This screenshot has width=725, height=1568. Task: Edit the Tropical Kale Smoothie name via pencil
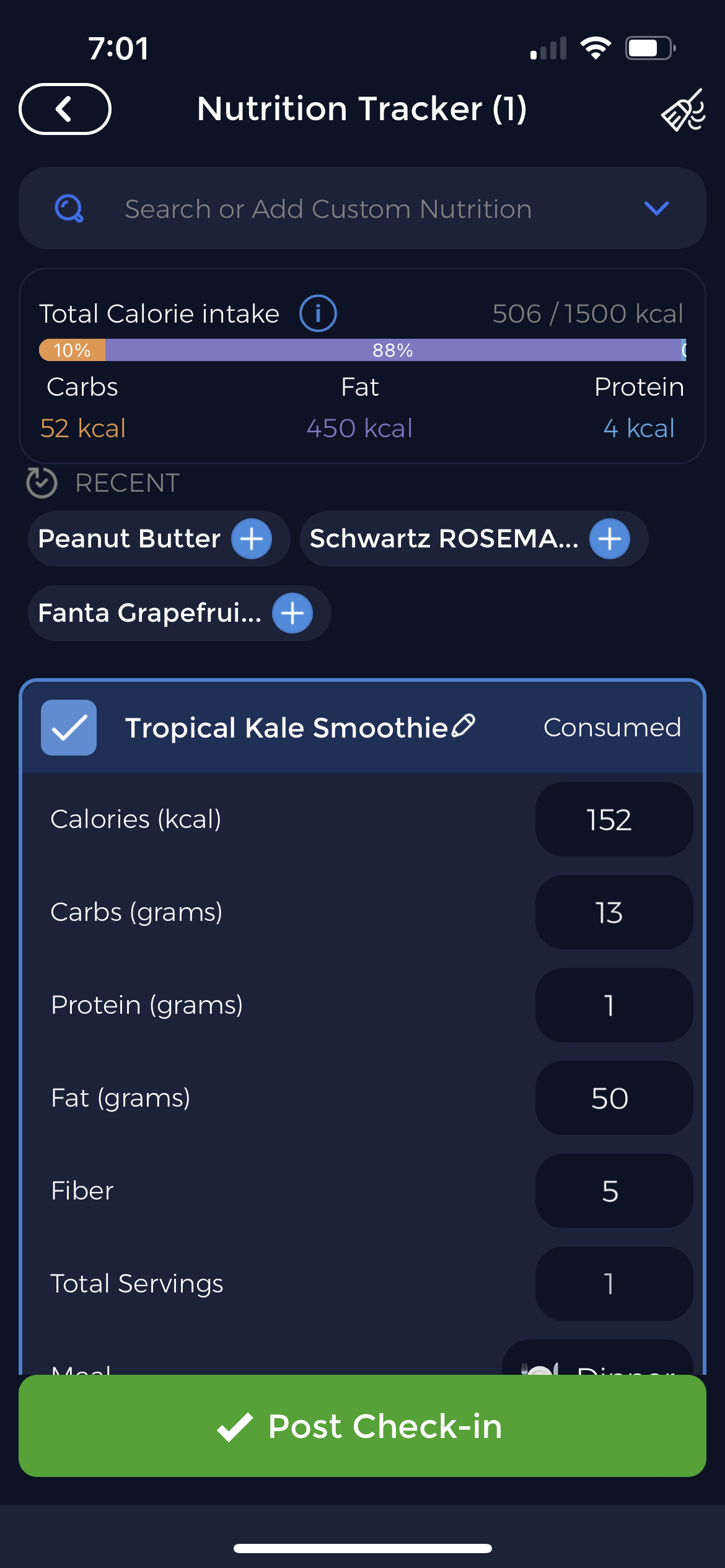[x=464, y=726]
